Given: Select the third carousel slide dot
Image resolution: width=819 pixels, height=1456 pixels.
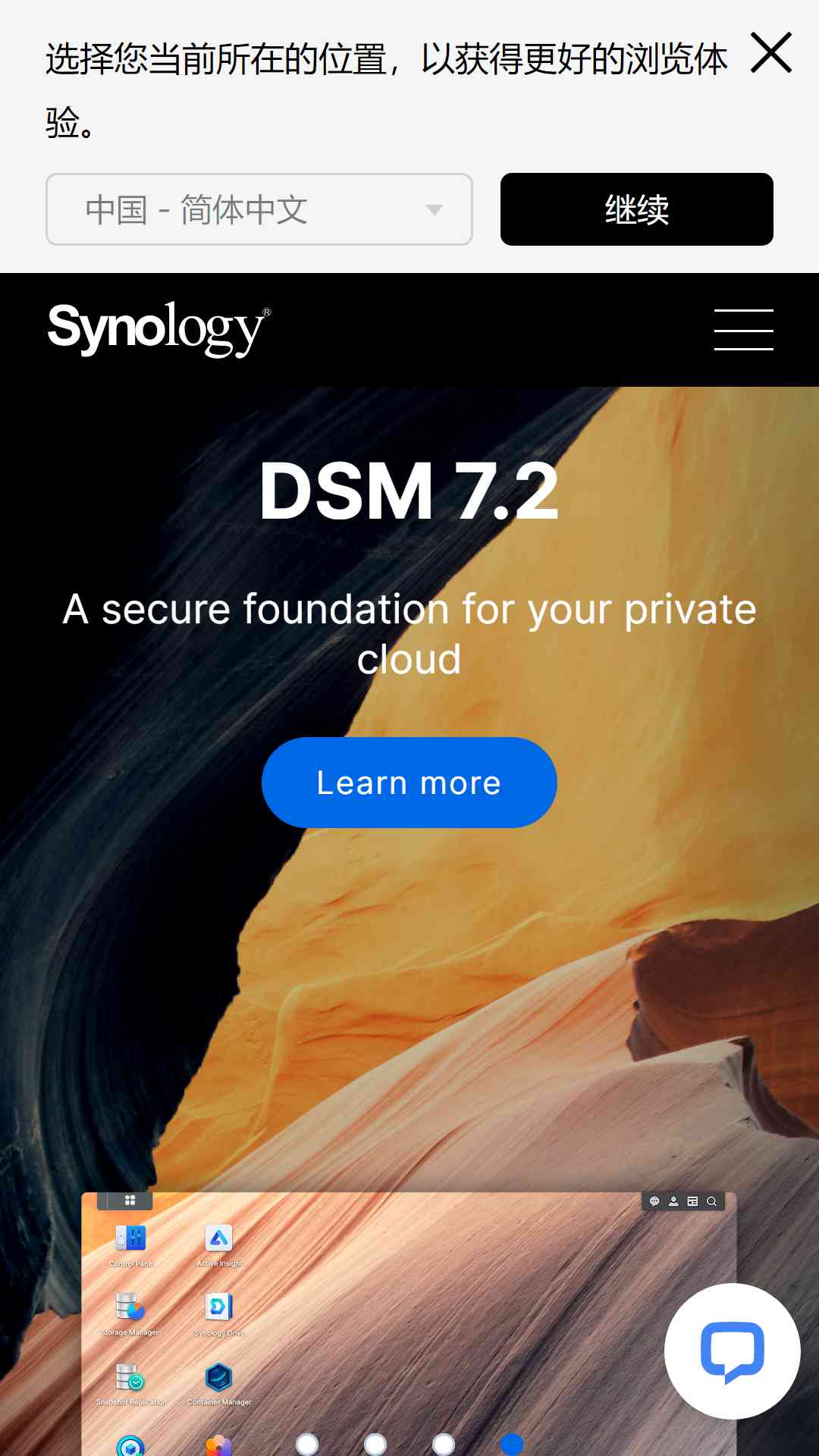Looking at the screenshot, I should (444, 1444).
